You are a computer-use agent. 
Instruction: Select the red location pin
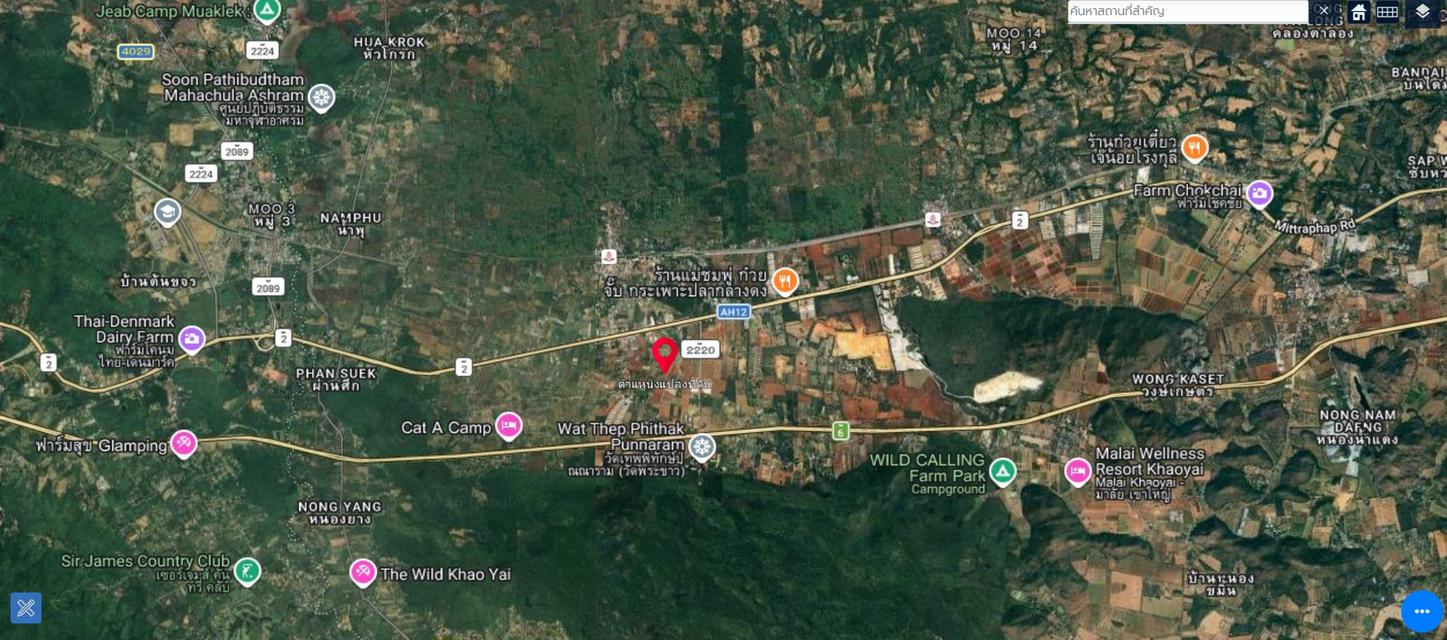pos(664,354)
